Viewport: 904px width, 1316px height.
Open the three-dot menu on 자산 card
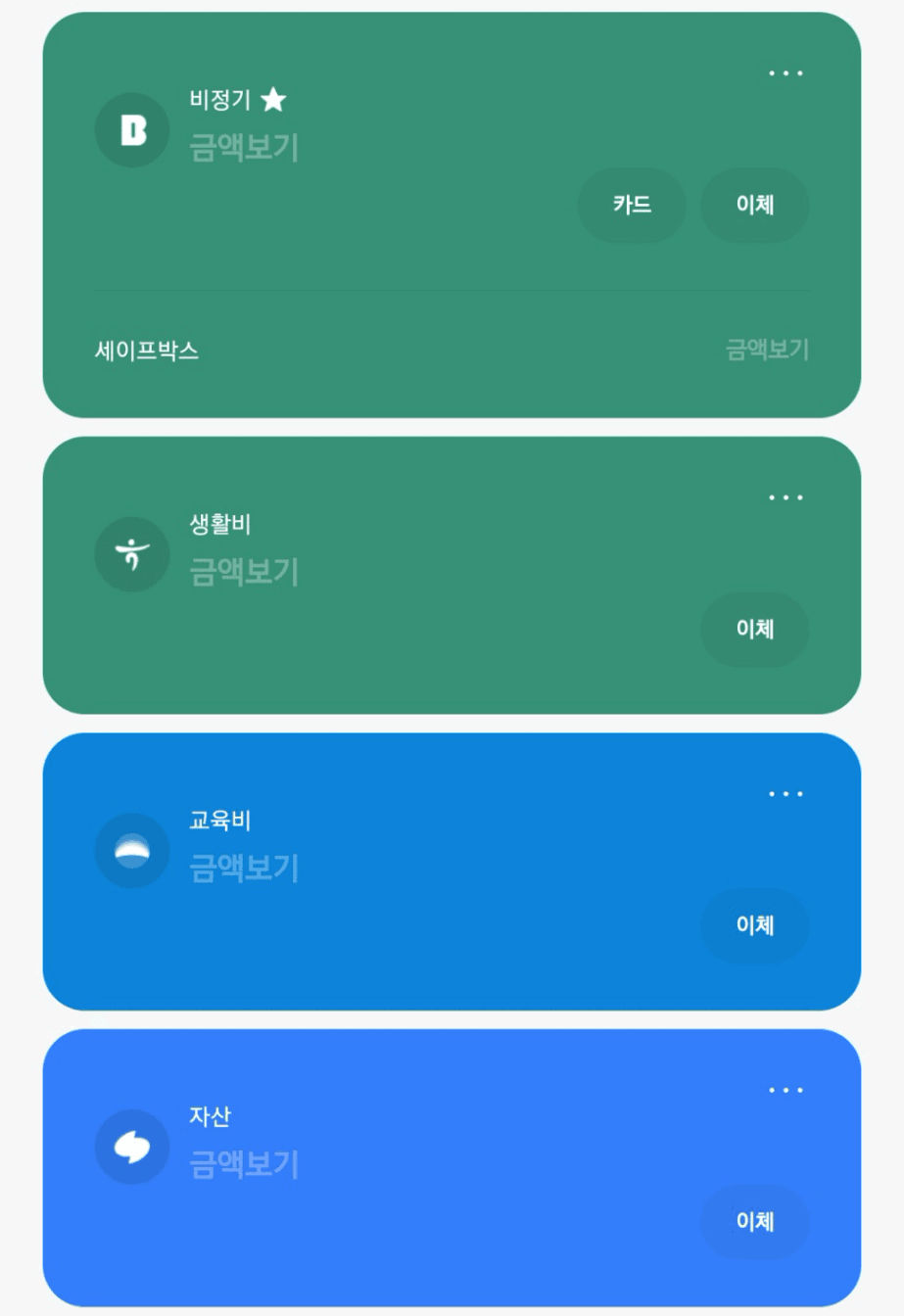click(785, 1090)
